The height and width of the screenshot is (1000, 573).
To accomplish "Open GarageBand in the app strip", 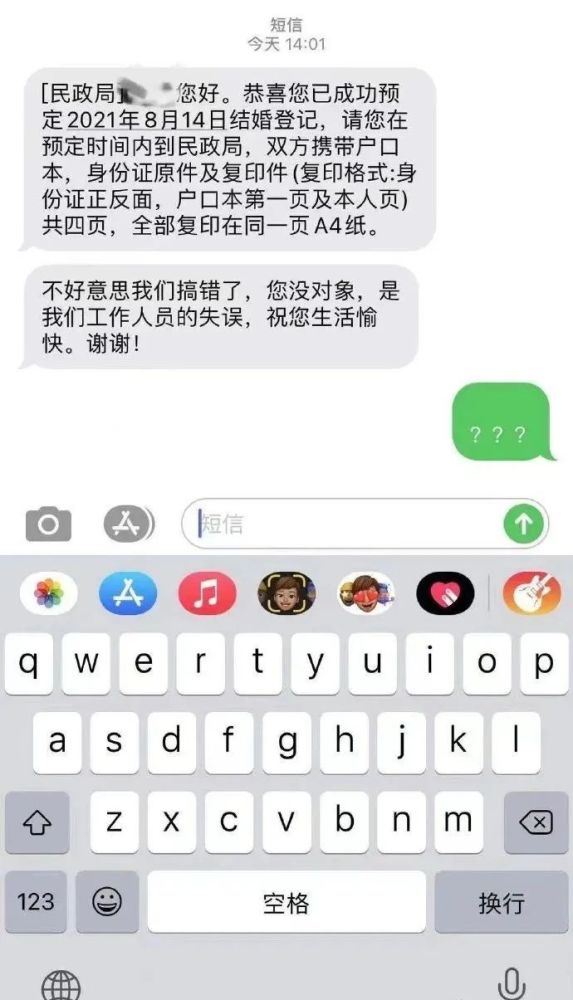I will 532,593.
